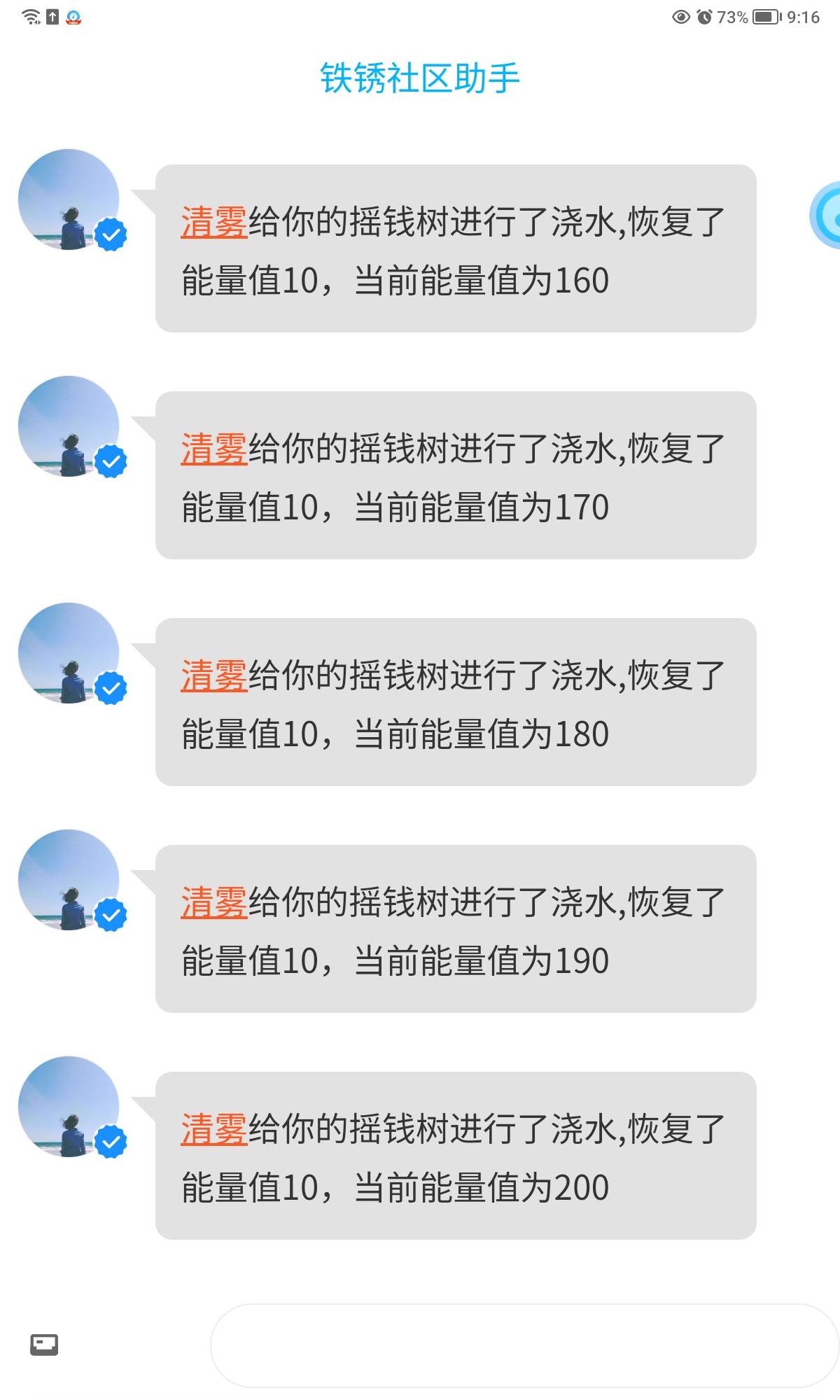This screenshot has width=840, height=1400.
Task: View avatar beside the energy 160 message
Action: point(69,200)
